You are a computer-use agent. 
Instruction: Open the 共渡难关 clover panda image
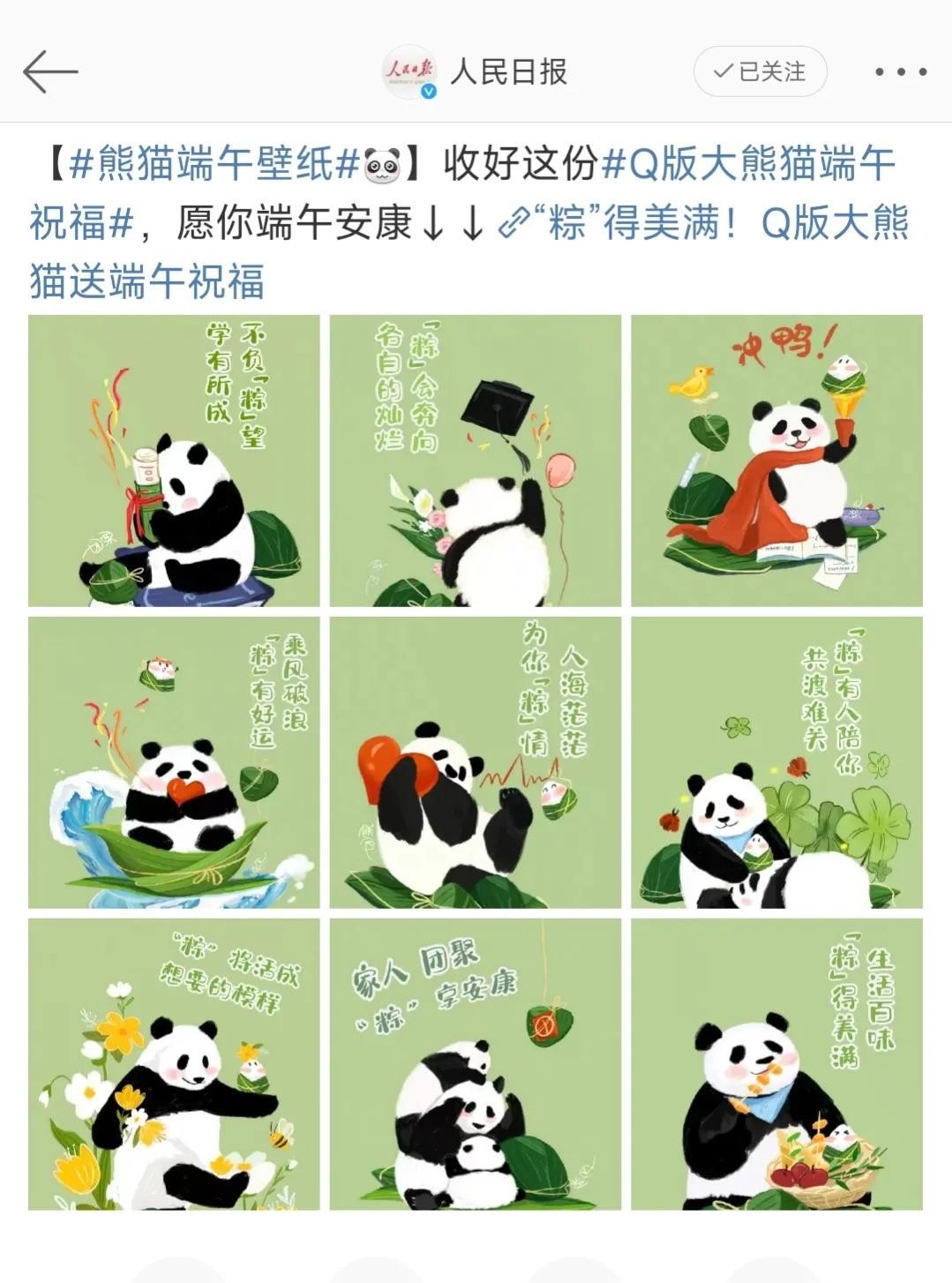point(776,762)
